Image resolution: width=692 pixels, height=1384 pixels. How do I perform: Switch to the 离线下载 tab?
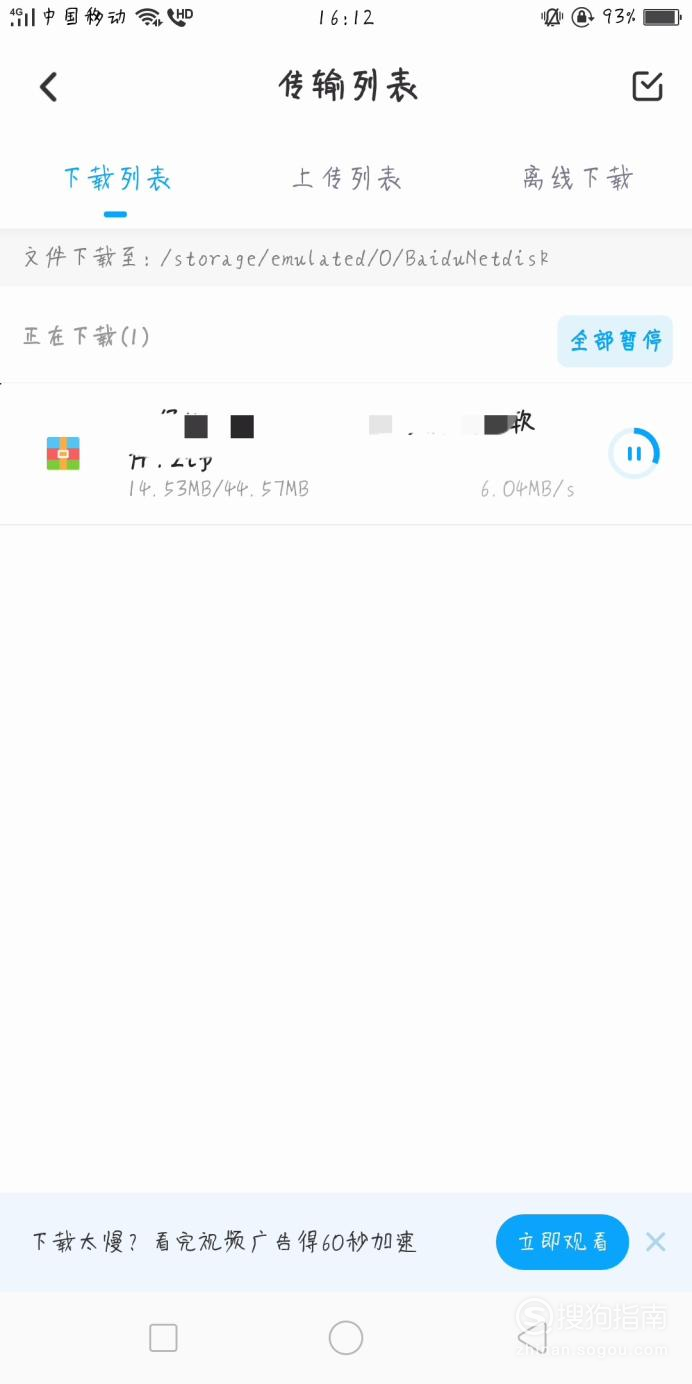577,179
